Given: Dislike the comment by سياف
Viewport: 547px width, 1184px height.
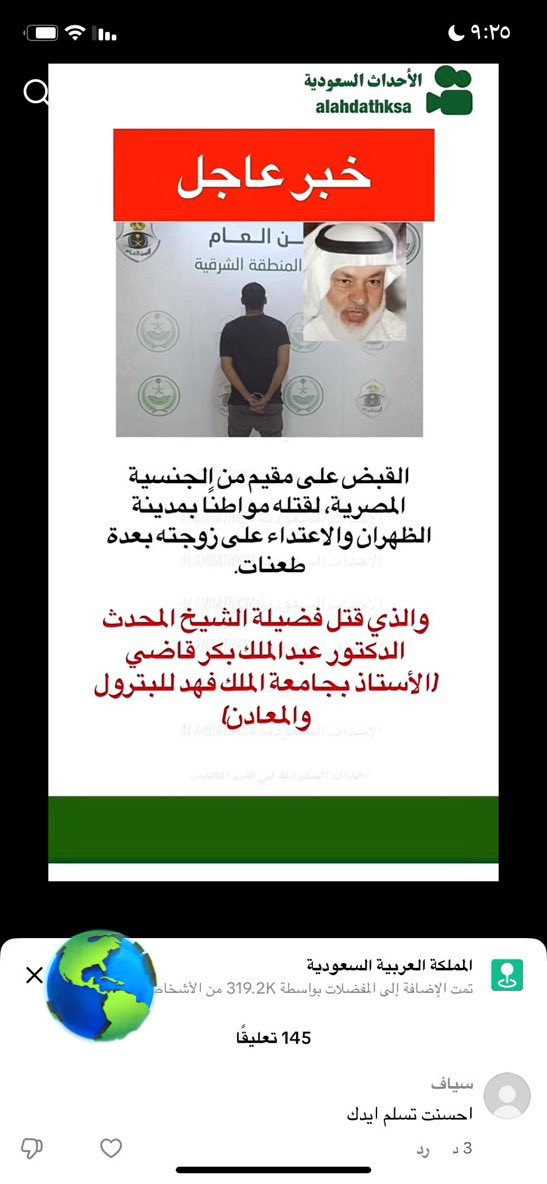Looking at the screenshot, I should pos(31,1149).
